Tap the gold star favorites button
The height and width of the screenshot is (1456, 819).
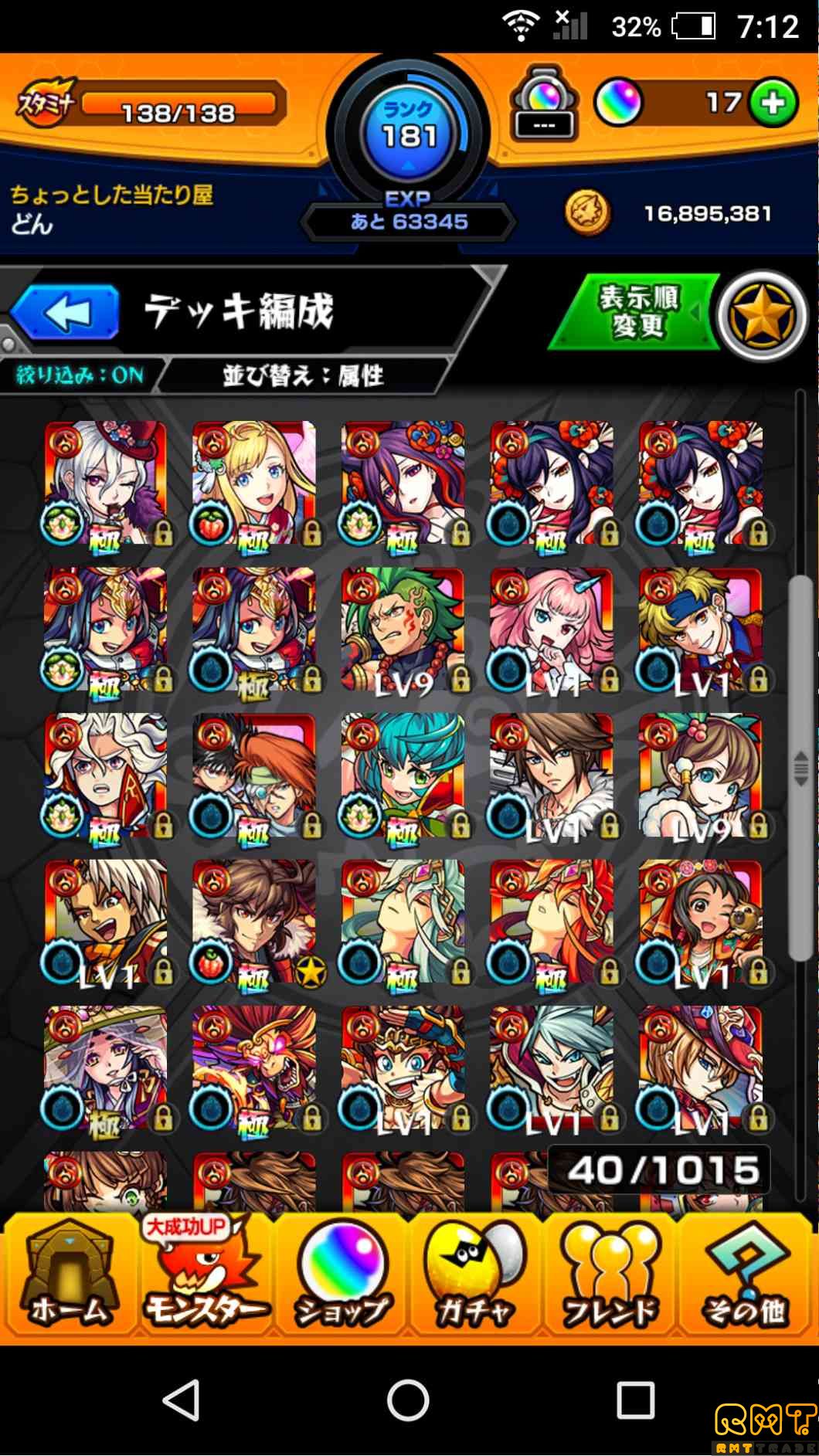pyautogui.click(x=763, y=314)
